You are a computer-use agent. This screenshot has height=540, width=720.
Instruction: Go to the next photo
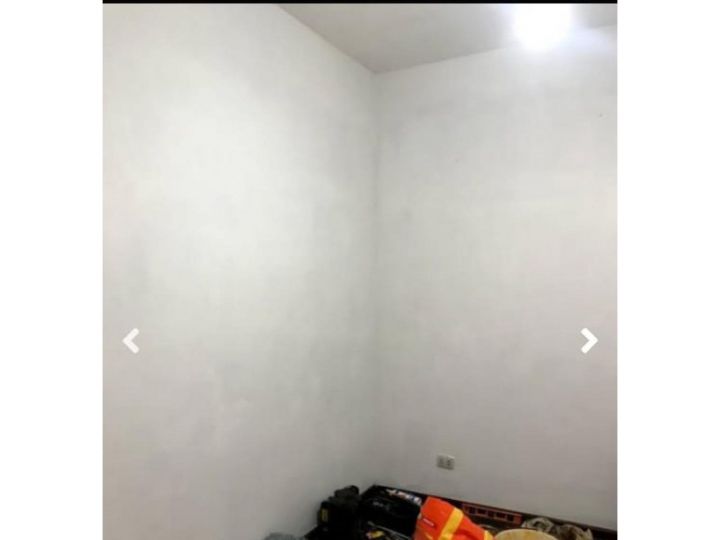tap(589, 341)
